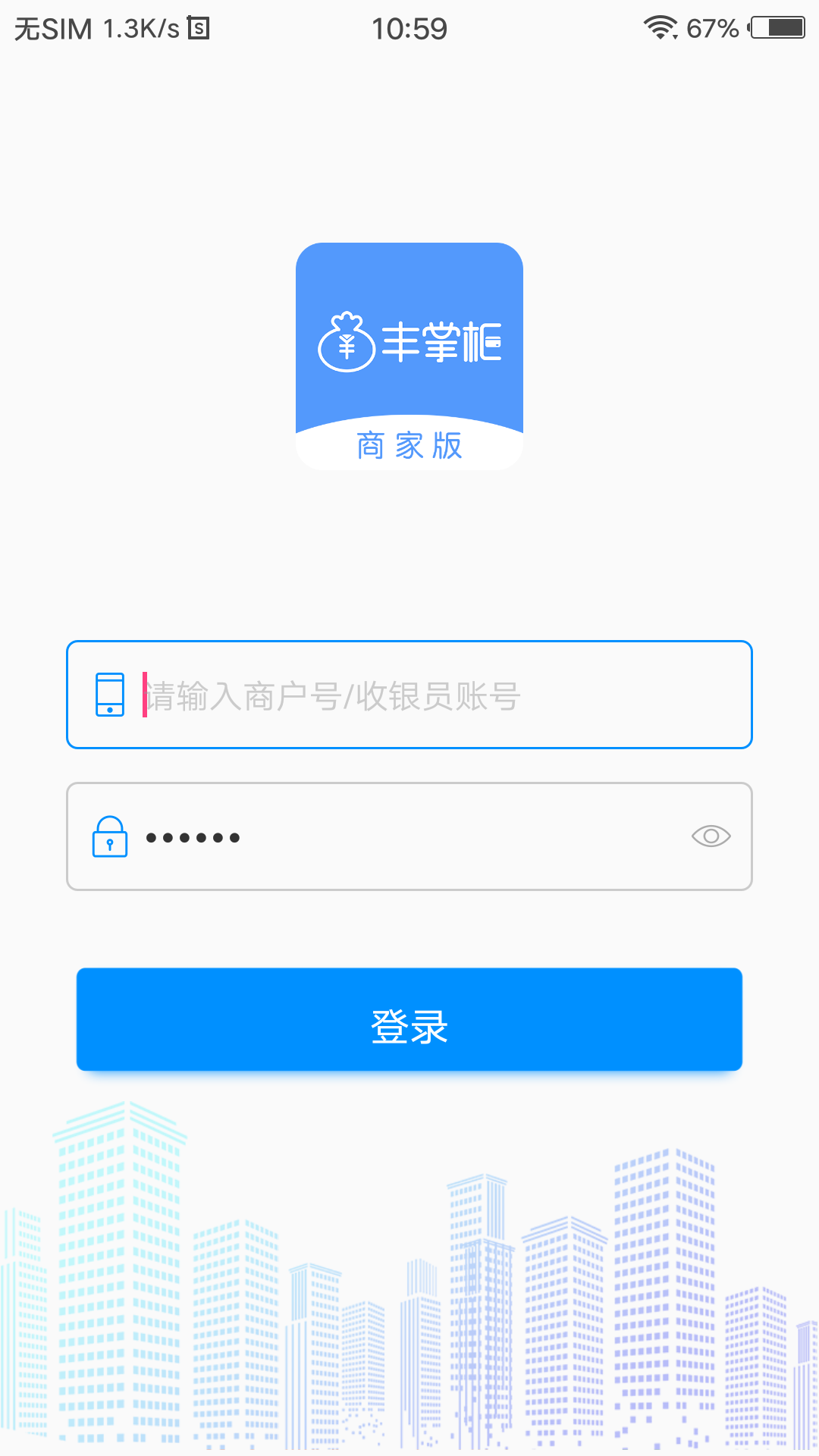Tap the Wi-Fi icon in the status bar
This screenshot has height=1456, width=819.
pyautogui.click(x=661, y=27)
